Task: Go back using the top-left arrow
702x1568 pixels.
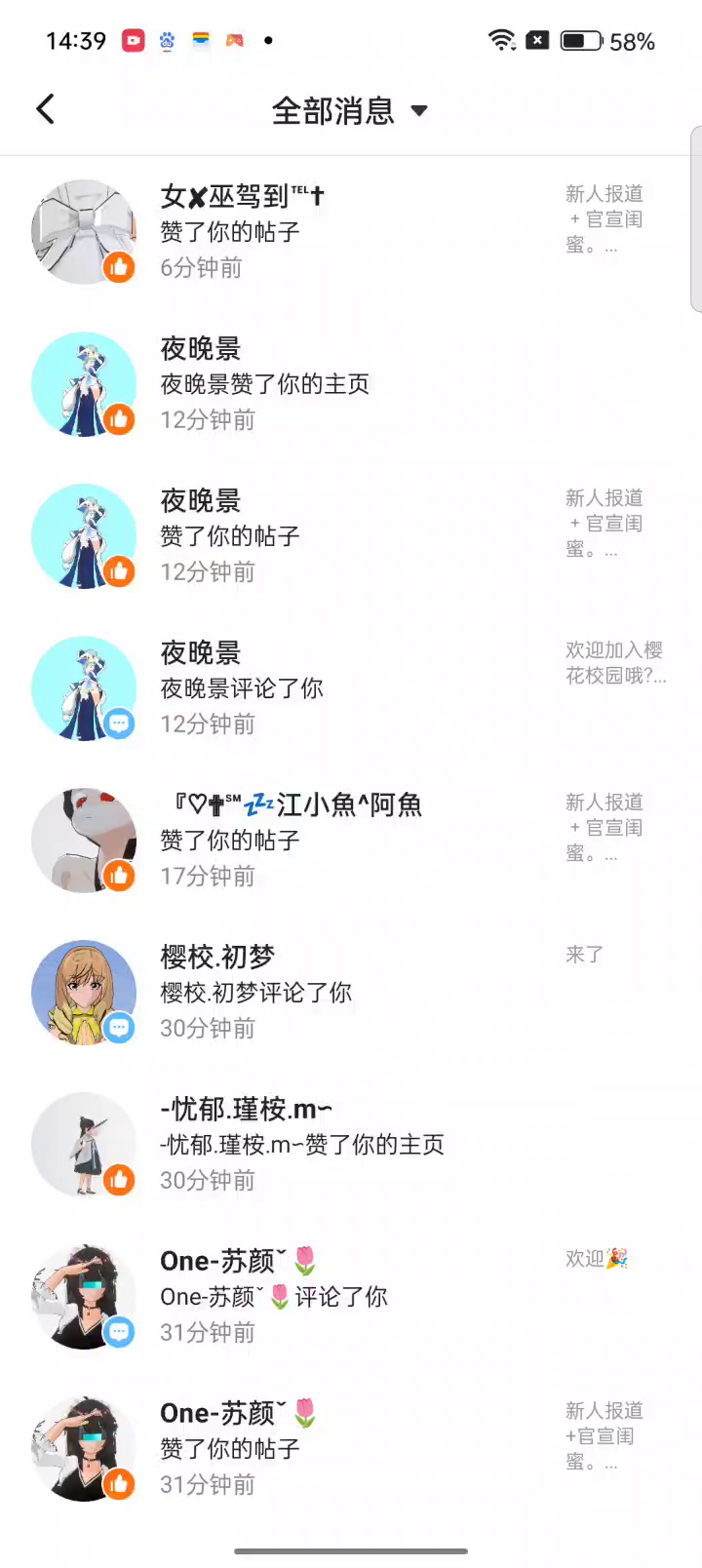Action: (46, 109)
